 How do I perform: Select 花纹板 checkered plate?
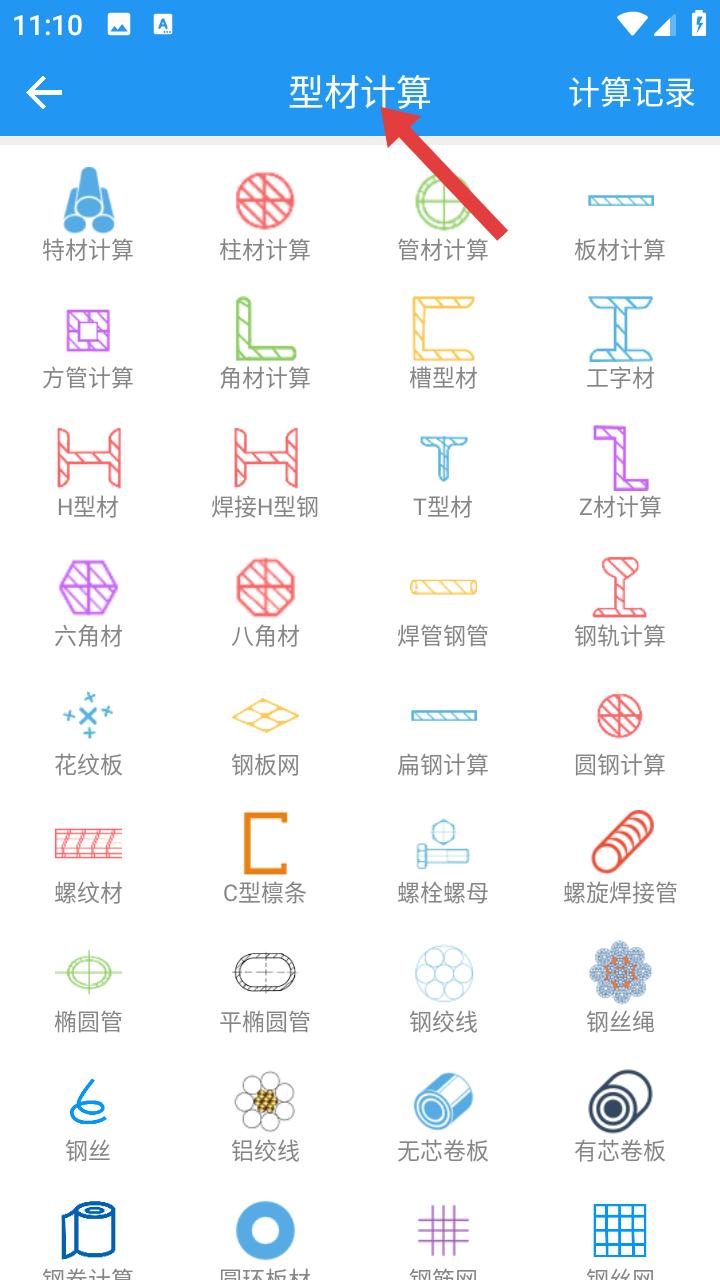pos(88,731)
